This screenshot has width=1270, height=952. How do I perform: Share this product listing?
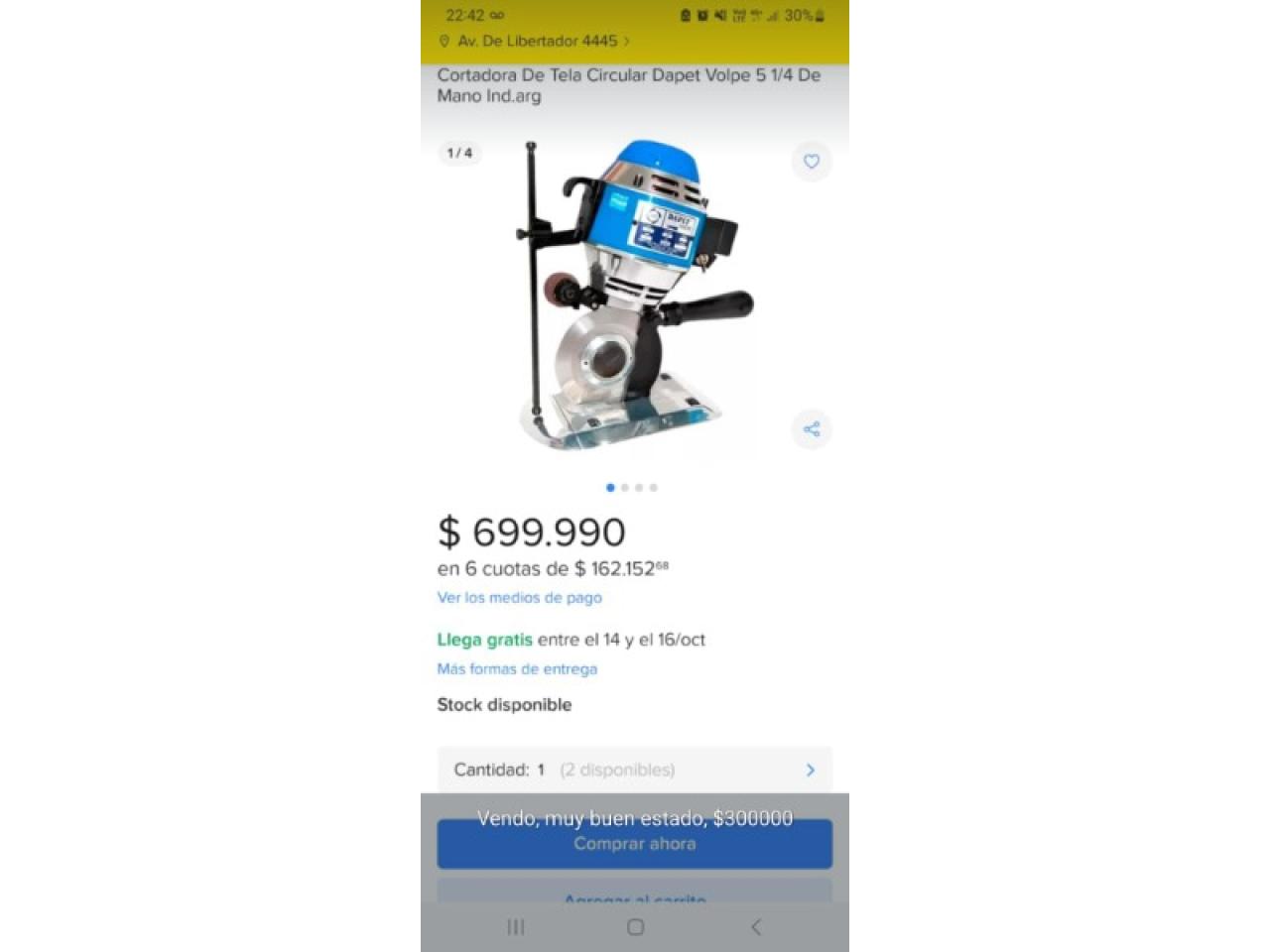pos(811,429)
